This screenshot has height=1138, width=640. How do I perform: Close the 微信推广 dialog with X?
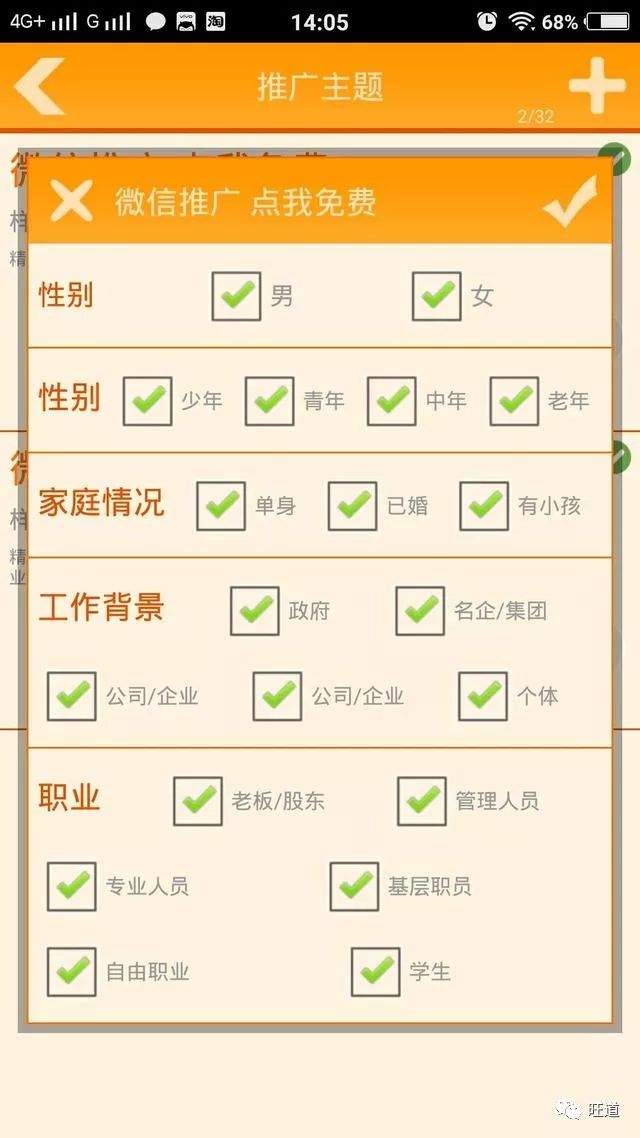click(72, 201)
